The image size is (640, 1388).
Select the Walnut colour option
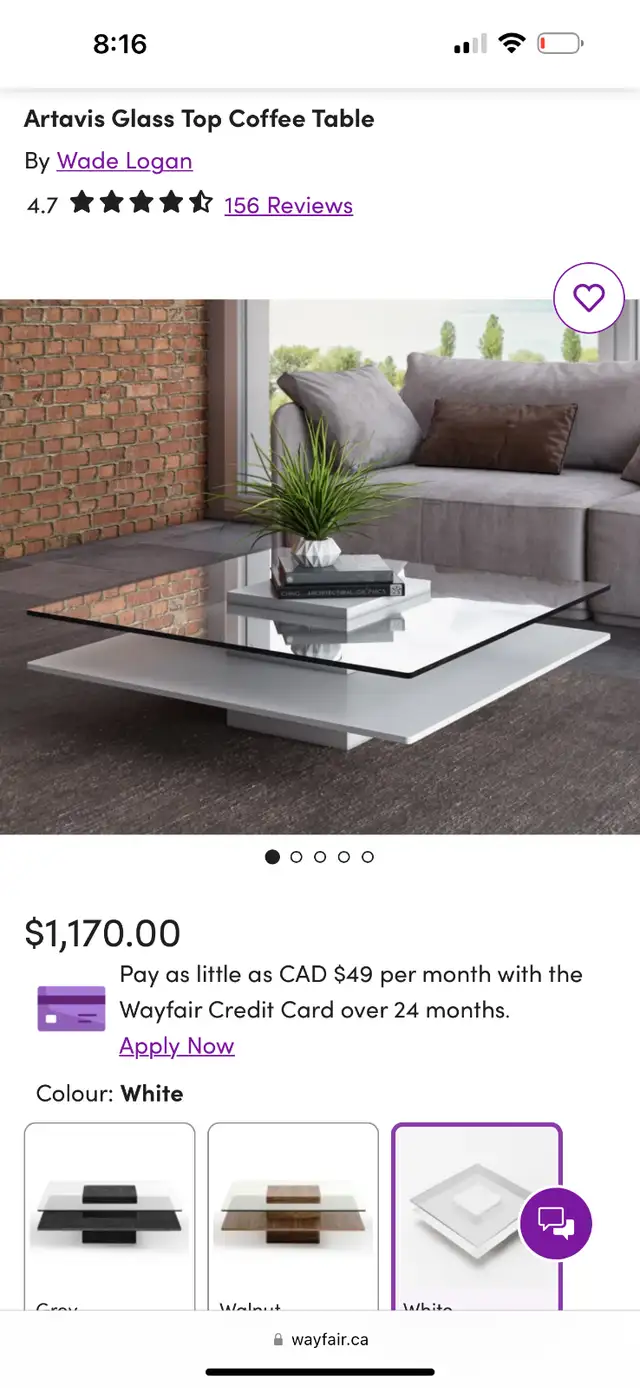pos(293,1216)
